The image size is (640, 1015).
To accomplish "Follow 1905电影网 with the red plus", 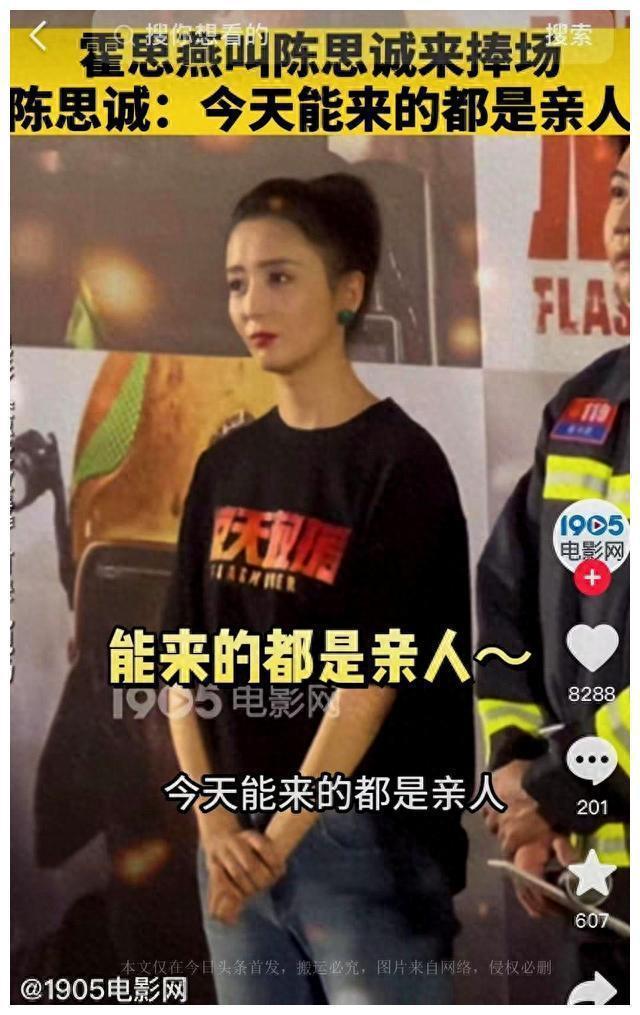I will tap(591, 578).
